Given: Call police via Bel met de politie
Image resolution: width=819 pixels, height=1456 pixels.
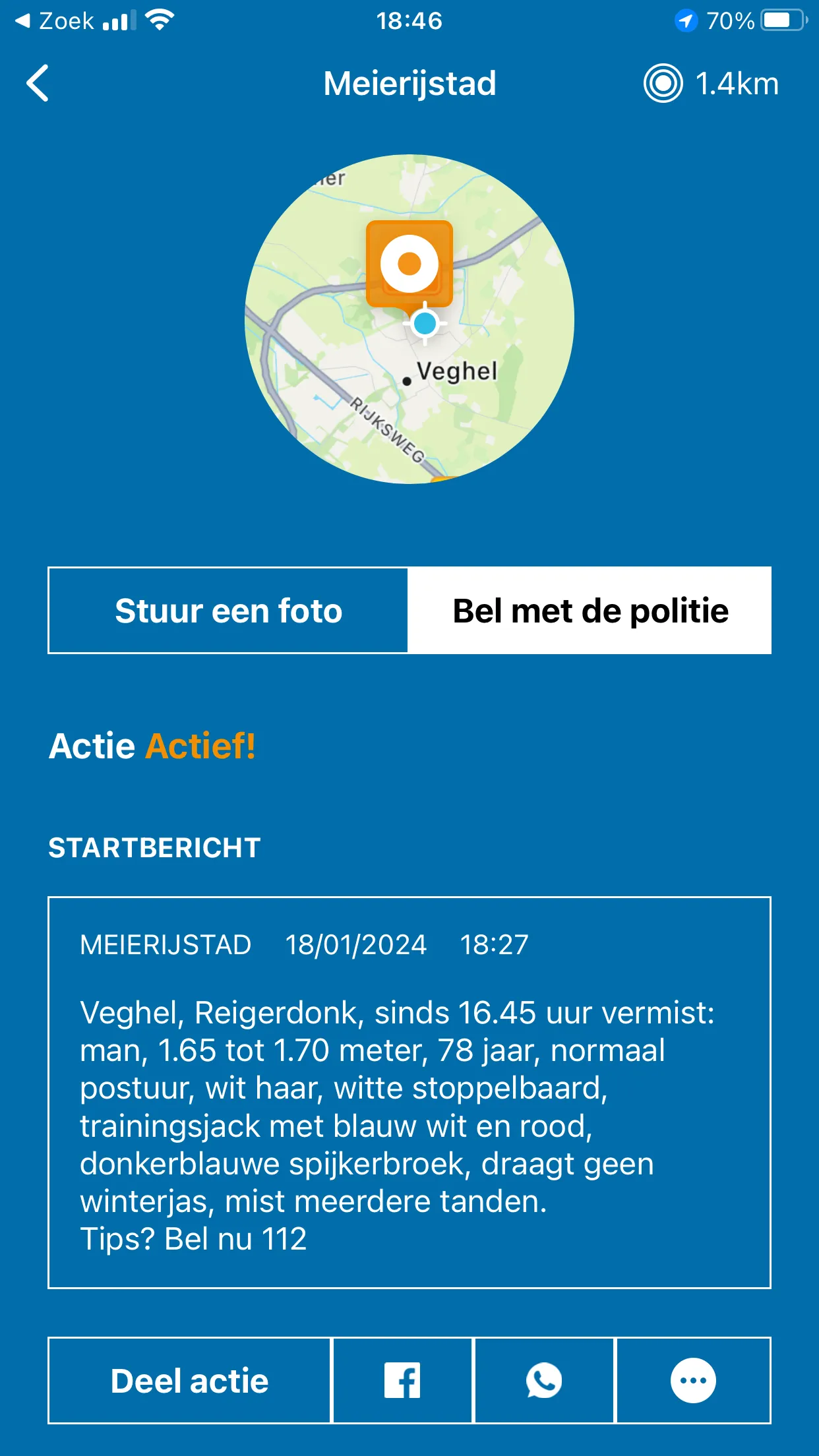Looking at the screenshot, I should pos(590,611).
